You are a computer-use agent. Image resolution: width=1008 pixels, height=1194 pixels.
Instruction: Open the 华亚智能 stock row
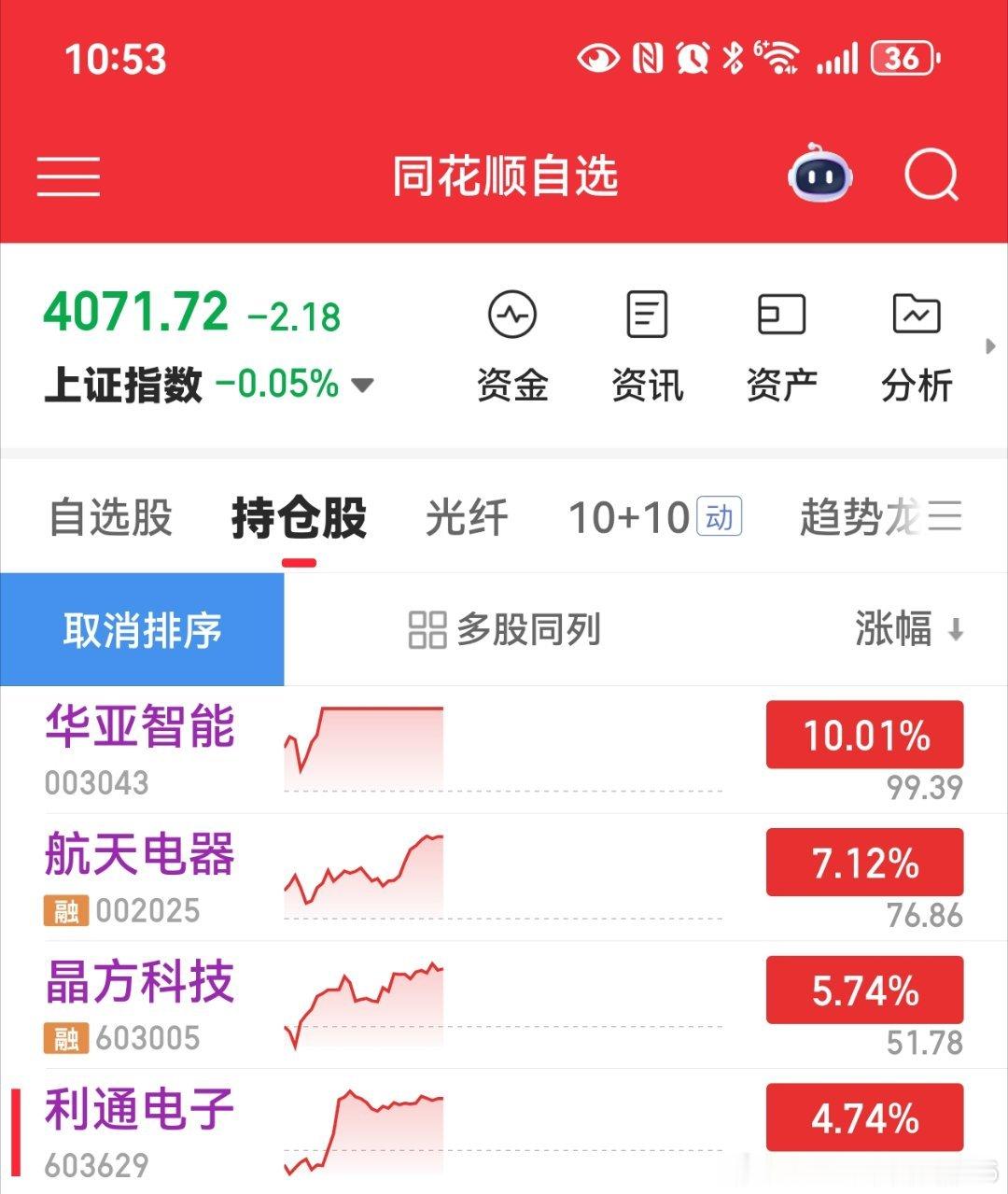point(504,750)
